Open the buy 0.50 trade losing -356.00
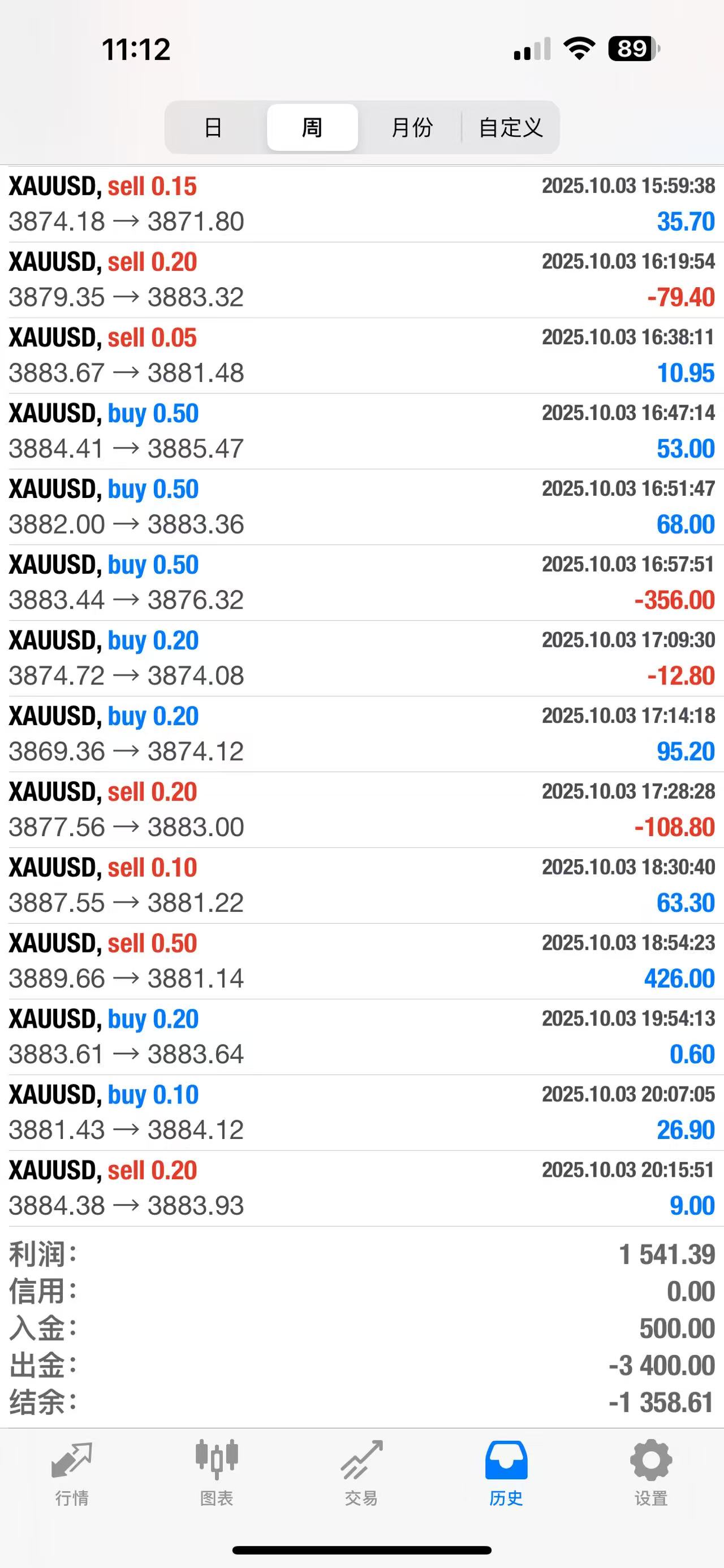 [361, 583]
